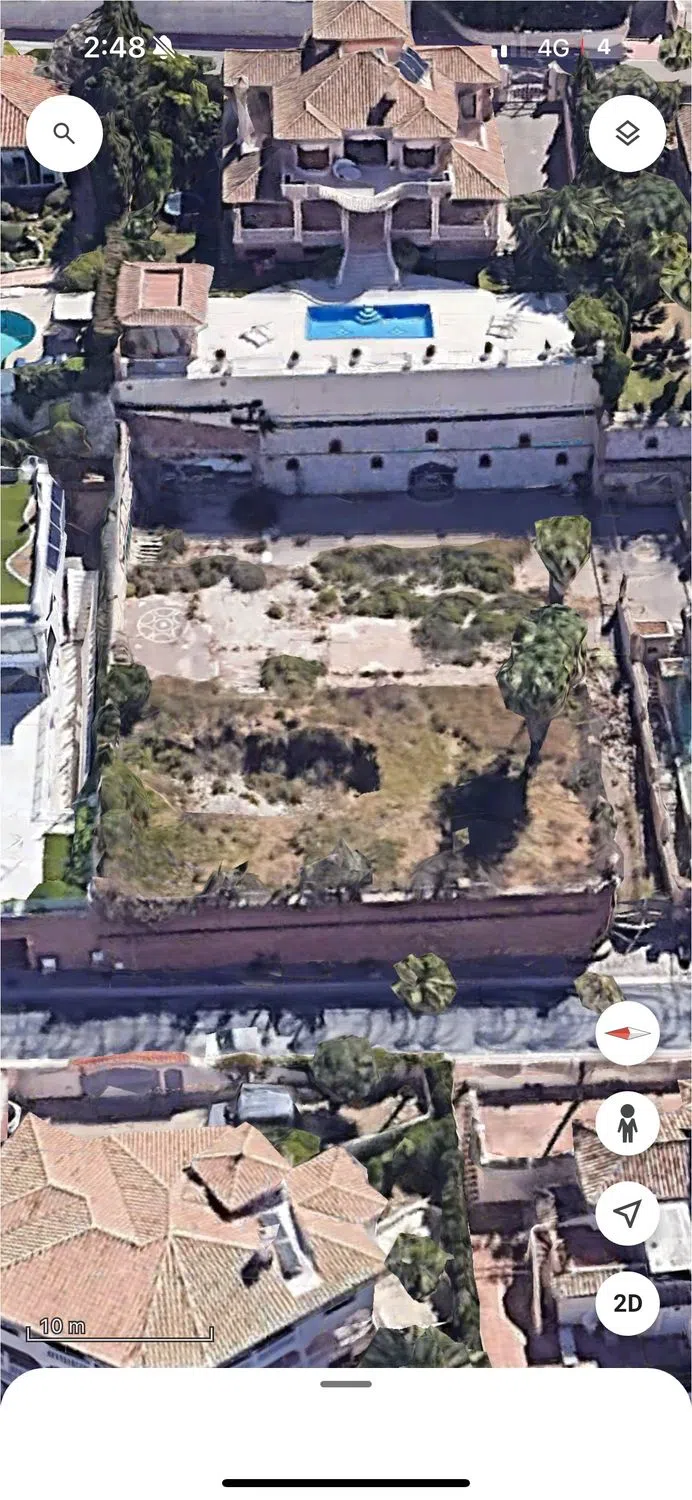The width and height of the screenshot is (692, 1500).
Task: Tap the compass to reset north
Action: (x=627, y=1034)
